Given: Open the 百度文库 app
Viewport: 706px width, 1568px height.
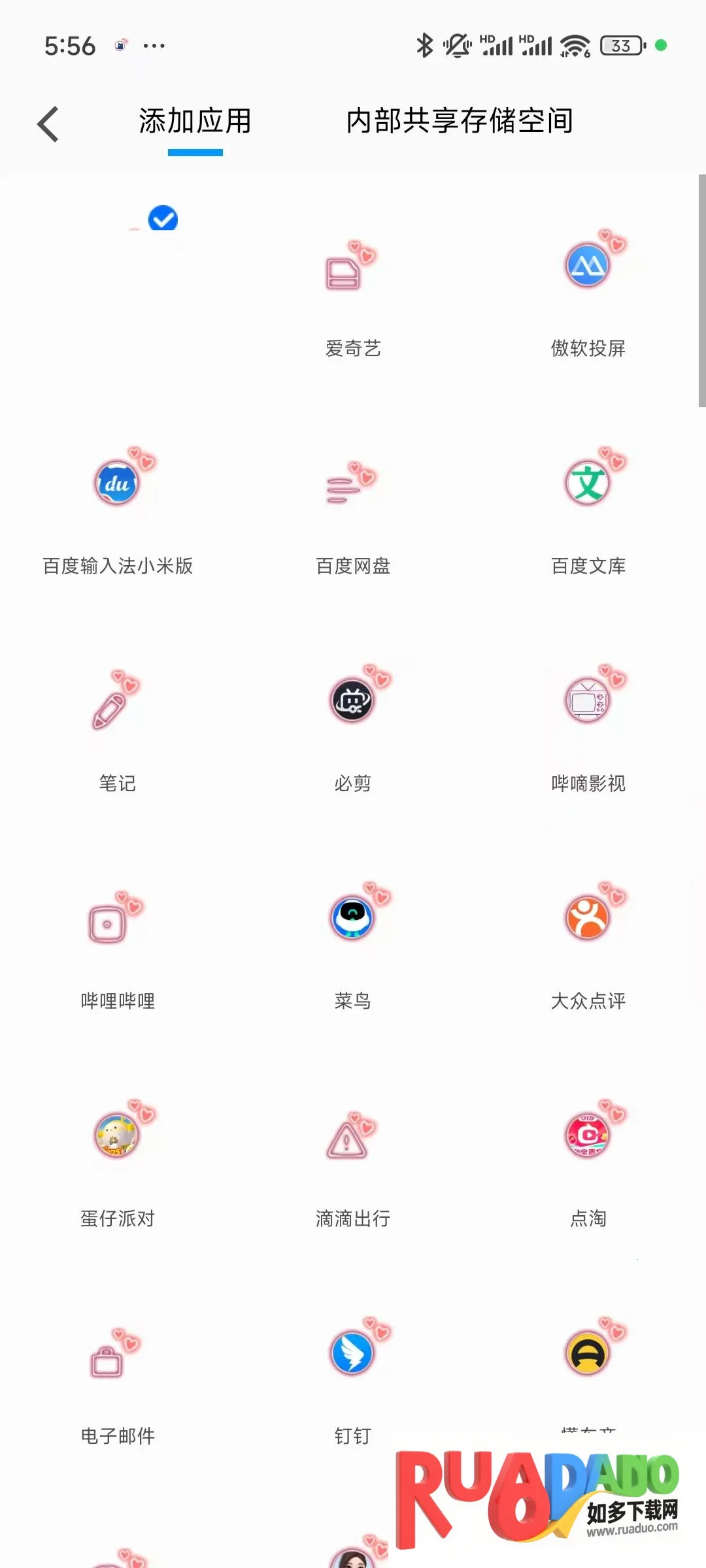Looking at the screenshot, I should (586, 482).
